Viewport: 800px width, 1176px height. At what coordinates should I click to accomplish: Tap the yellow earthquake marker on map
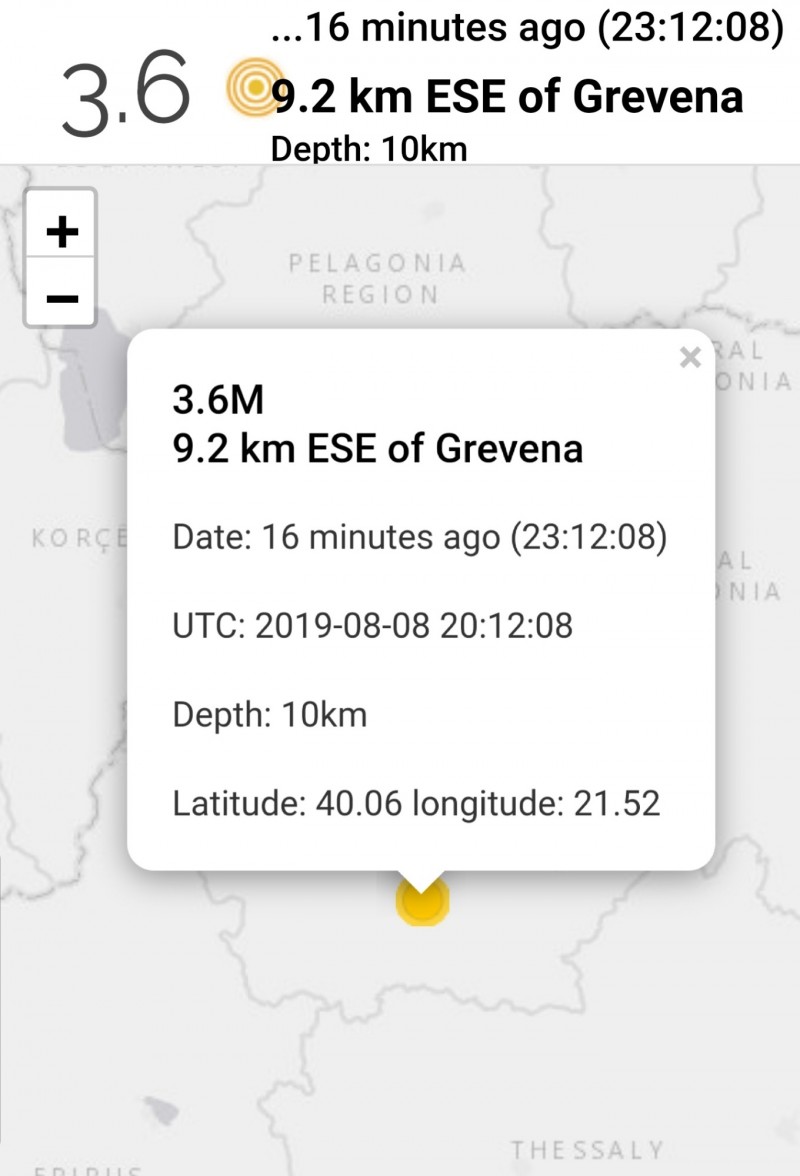click(x=422, y=903)
